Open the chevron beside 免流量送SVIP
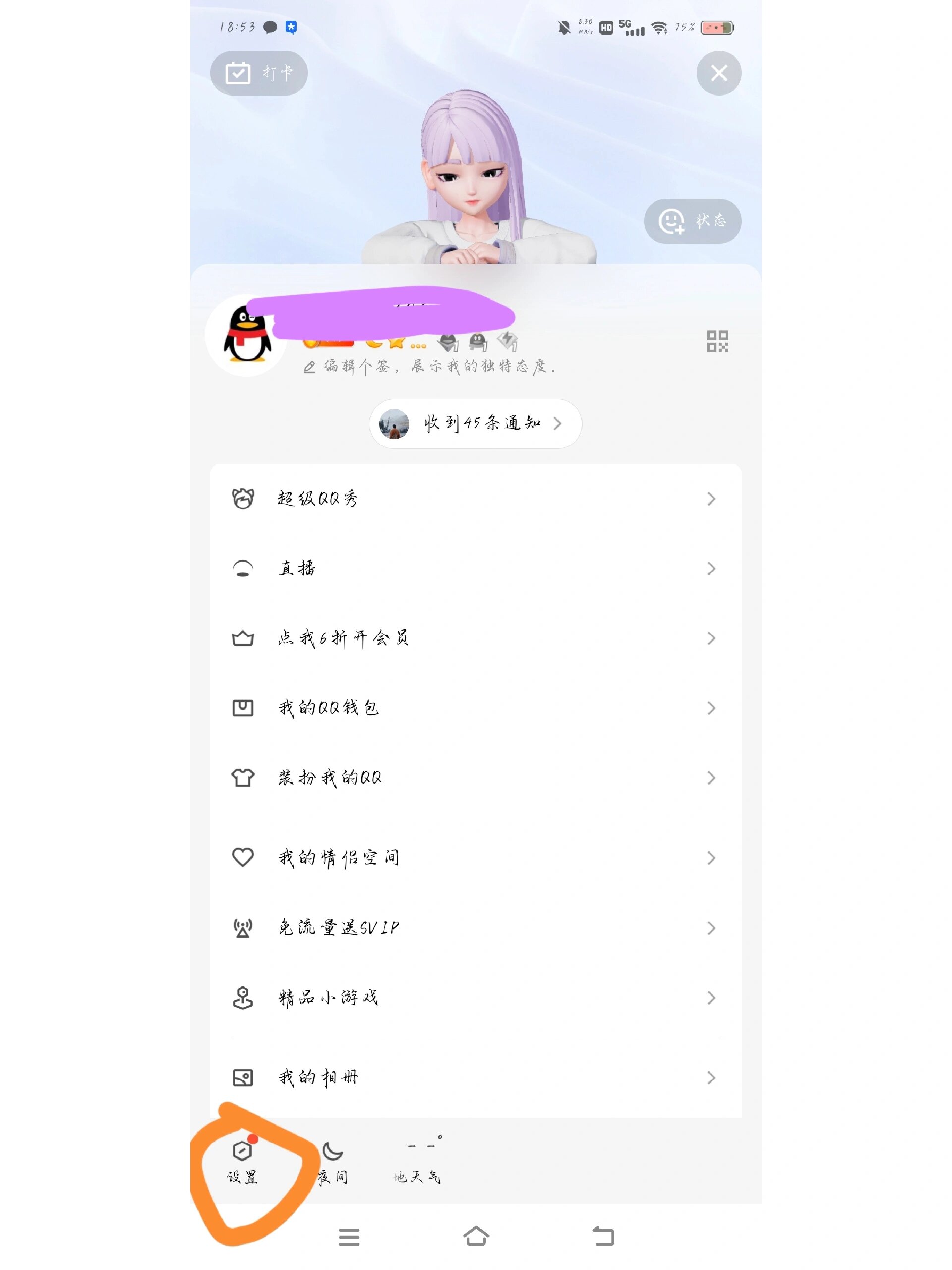 tap(712, 927)
